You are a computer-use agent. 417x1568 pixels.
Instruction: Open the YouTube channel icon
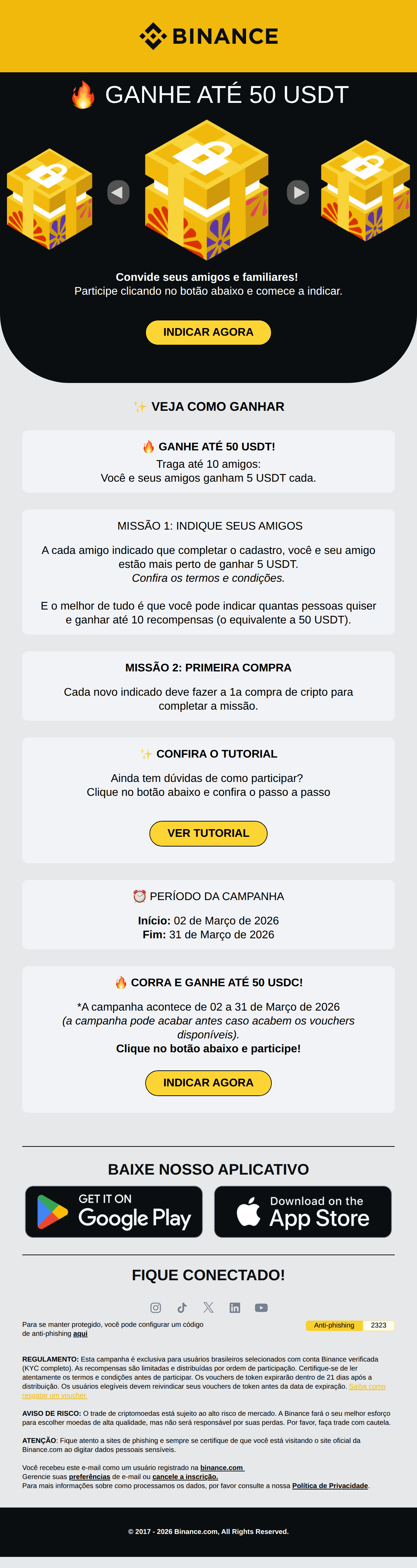point(261,1307)
